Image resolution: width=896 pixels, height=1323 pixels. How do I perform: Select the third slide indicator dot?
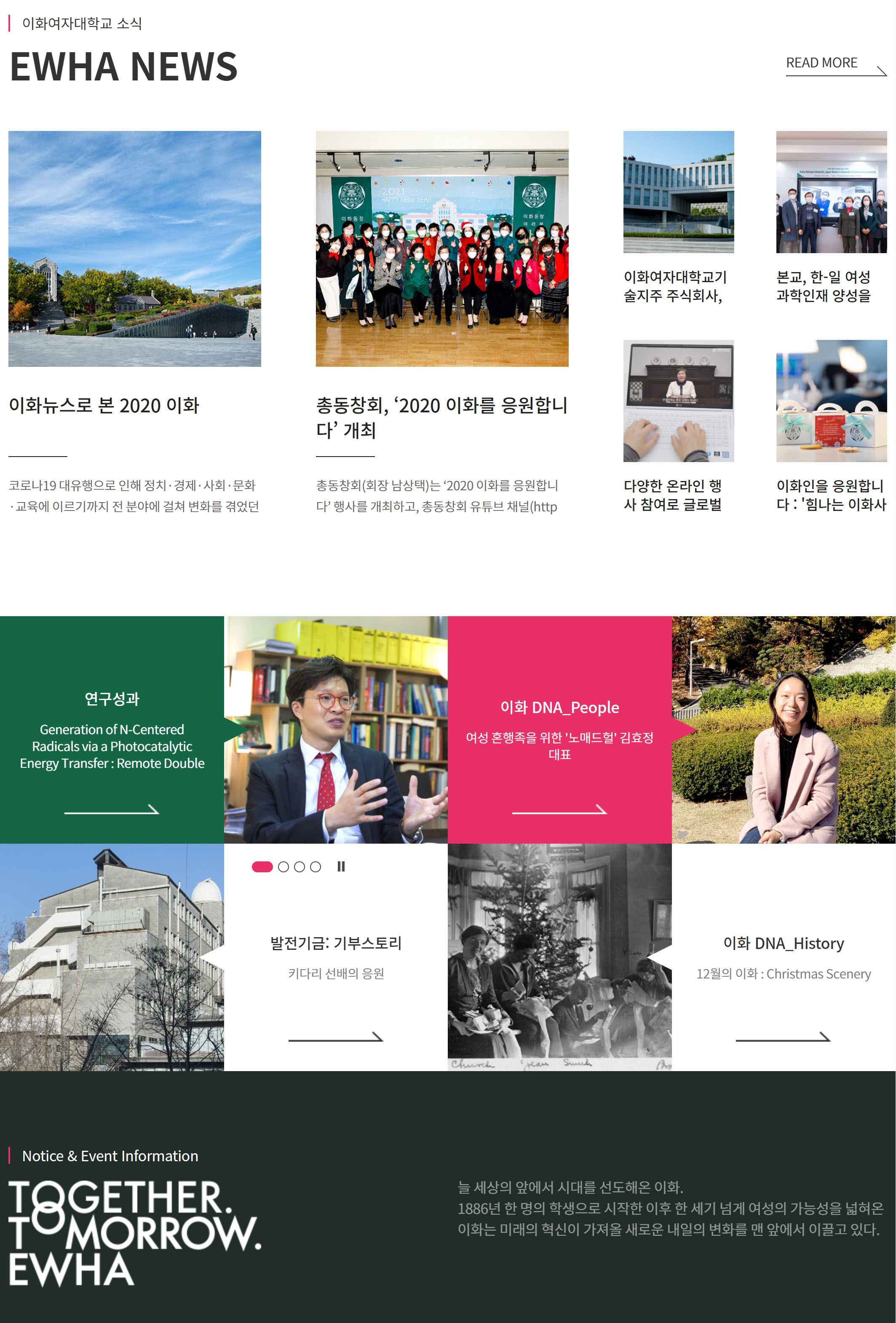pos(300,866)
